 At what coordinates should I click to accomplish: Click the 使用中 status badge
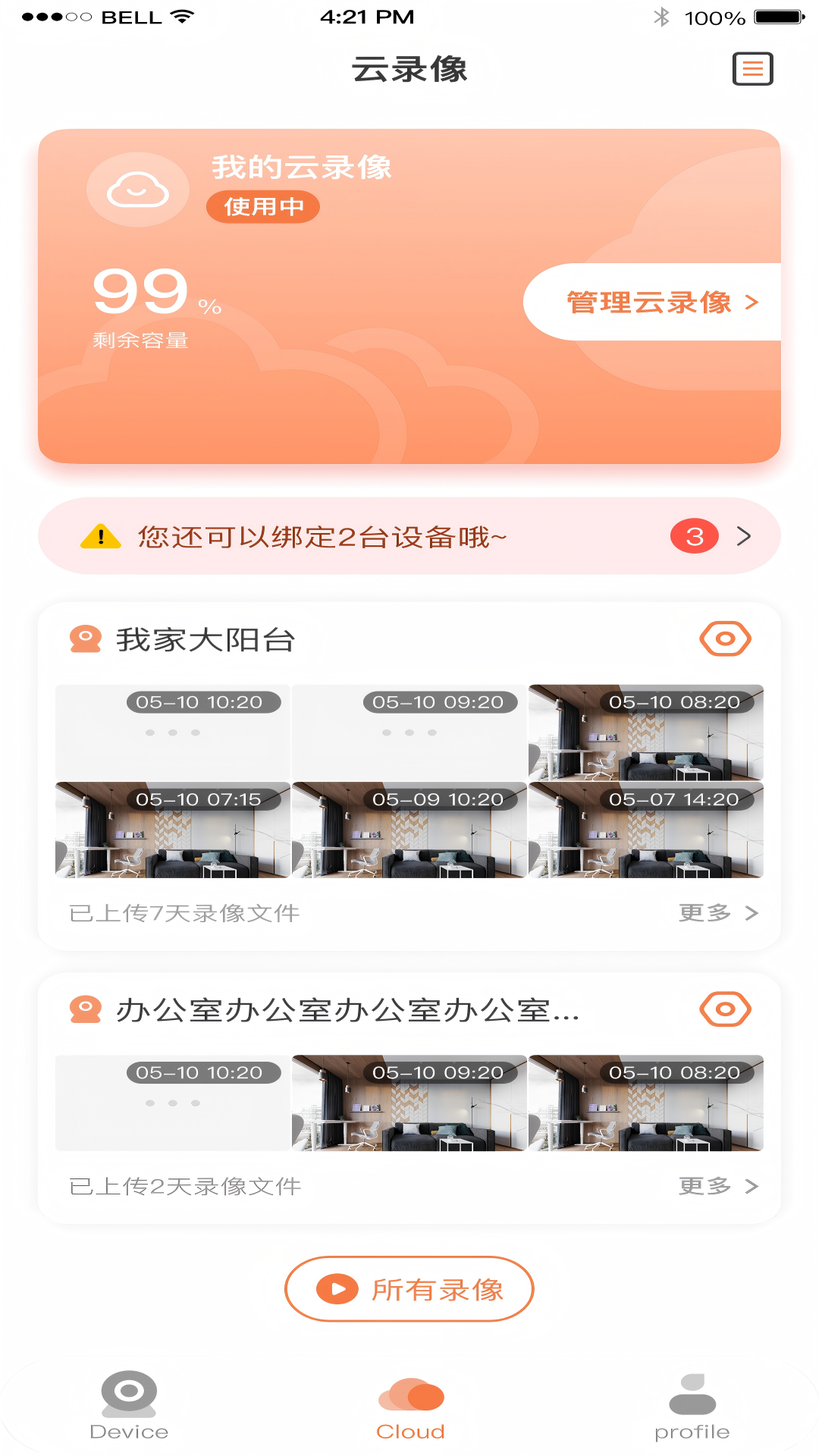click(262, 206)
